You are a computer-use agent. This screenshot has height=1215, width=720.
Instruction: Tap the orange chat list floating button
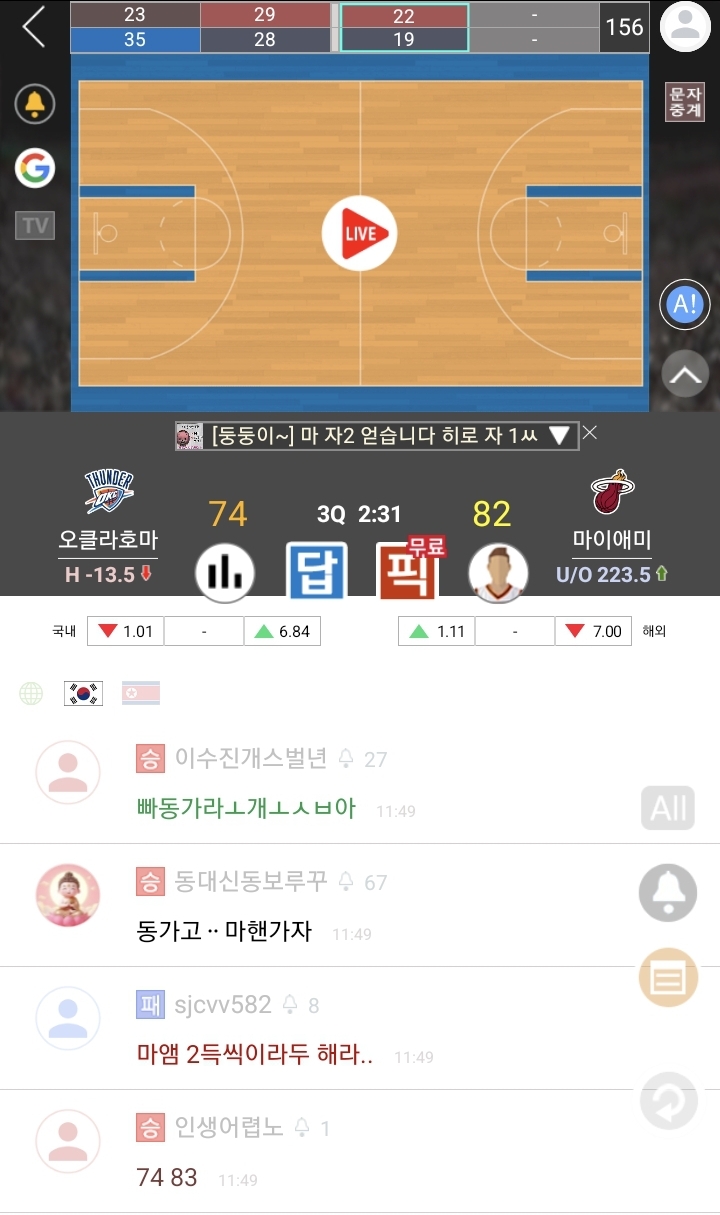tap(668, 977)
